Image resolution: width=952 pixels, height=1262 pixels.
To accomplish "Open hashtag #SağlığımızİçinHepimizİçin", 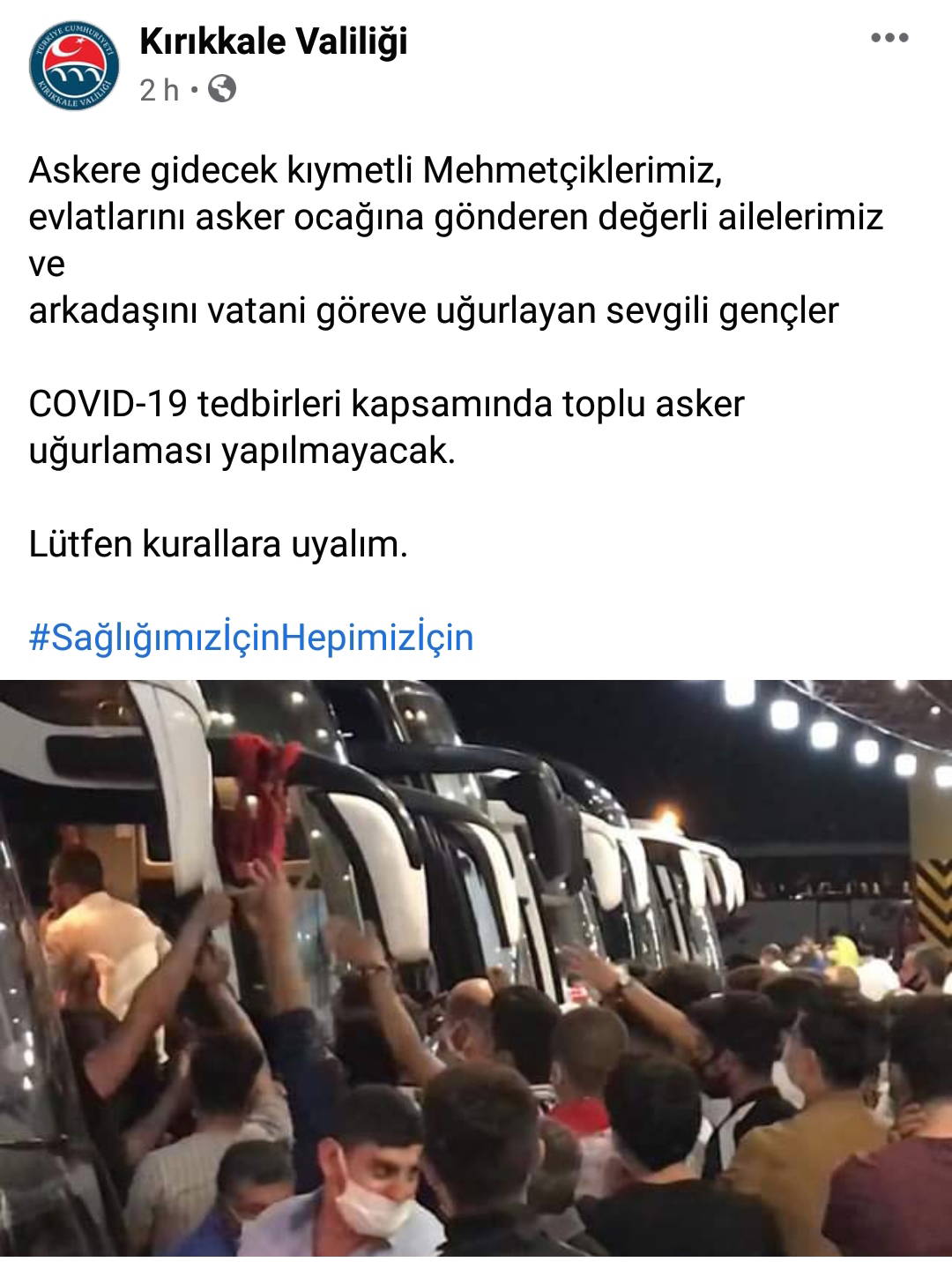I will [251, 637].
